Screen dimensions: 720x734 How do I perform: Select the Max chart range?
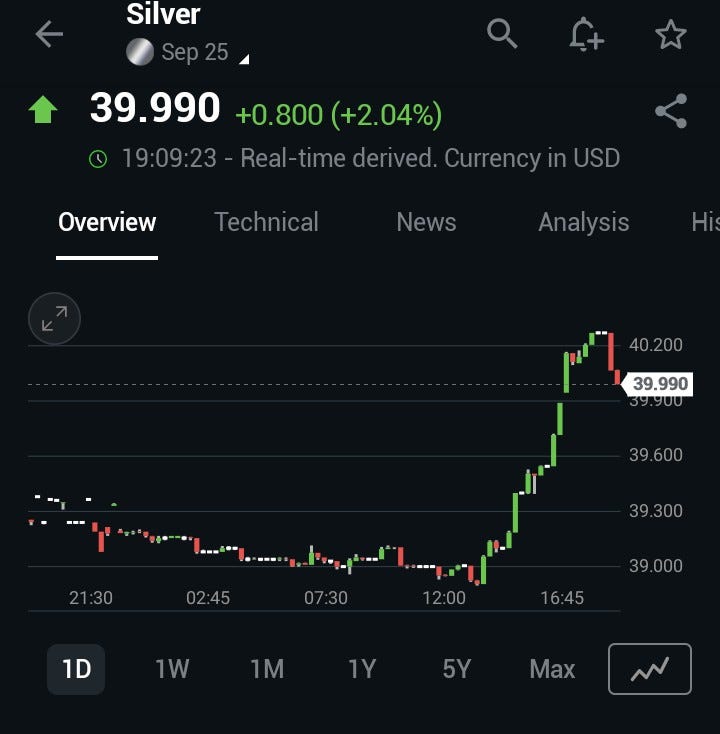point(552,669)
